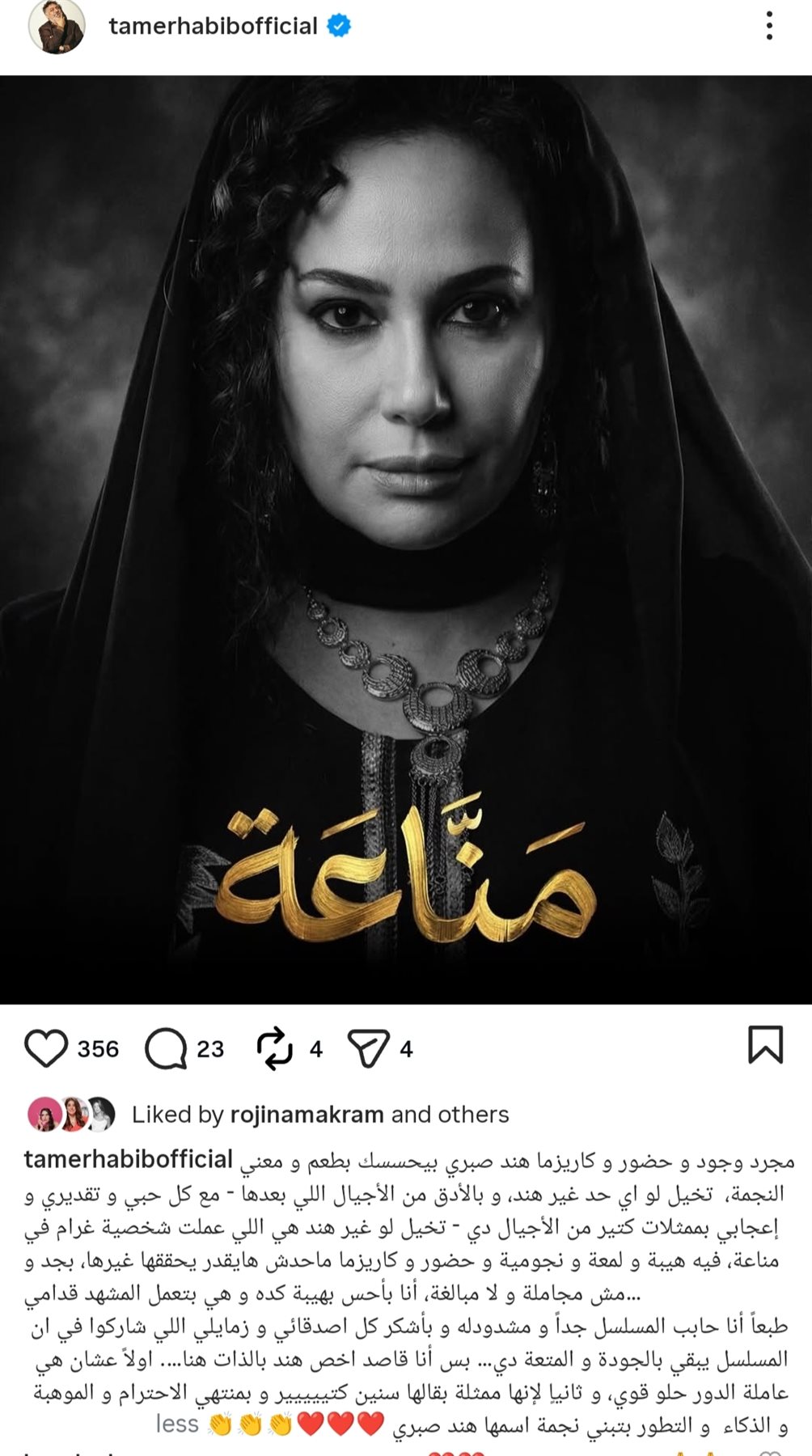Open the tamerhabibofficial username at top

click(213, 27)
